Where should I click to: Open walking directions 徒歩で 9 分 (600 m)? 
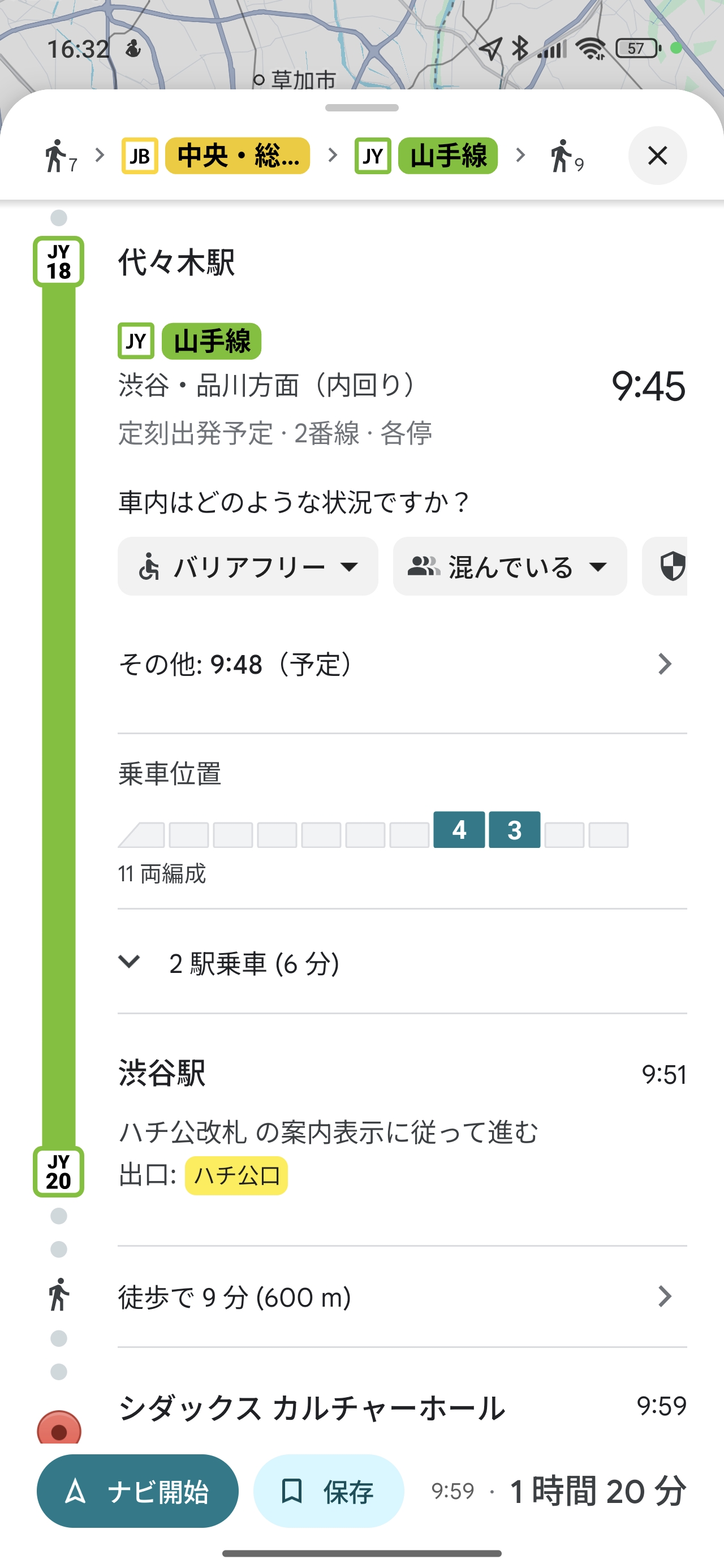(402, 1296)
